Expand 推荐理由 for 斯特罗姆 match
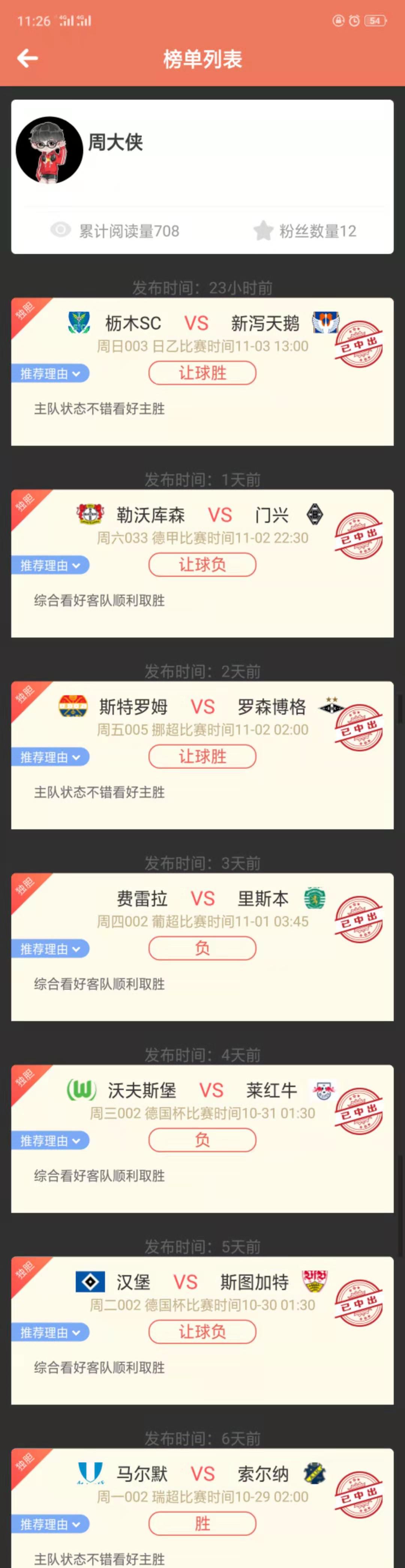405x1568 pixels. point(51,757)
